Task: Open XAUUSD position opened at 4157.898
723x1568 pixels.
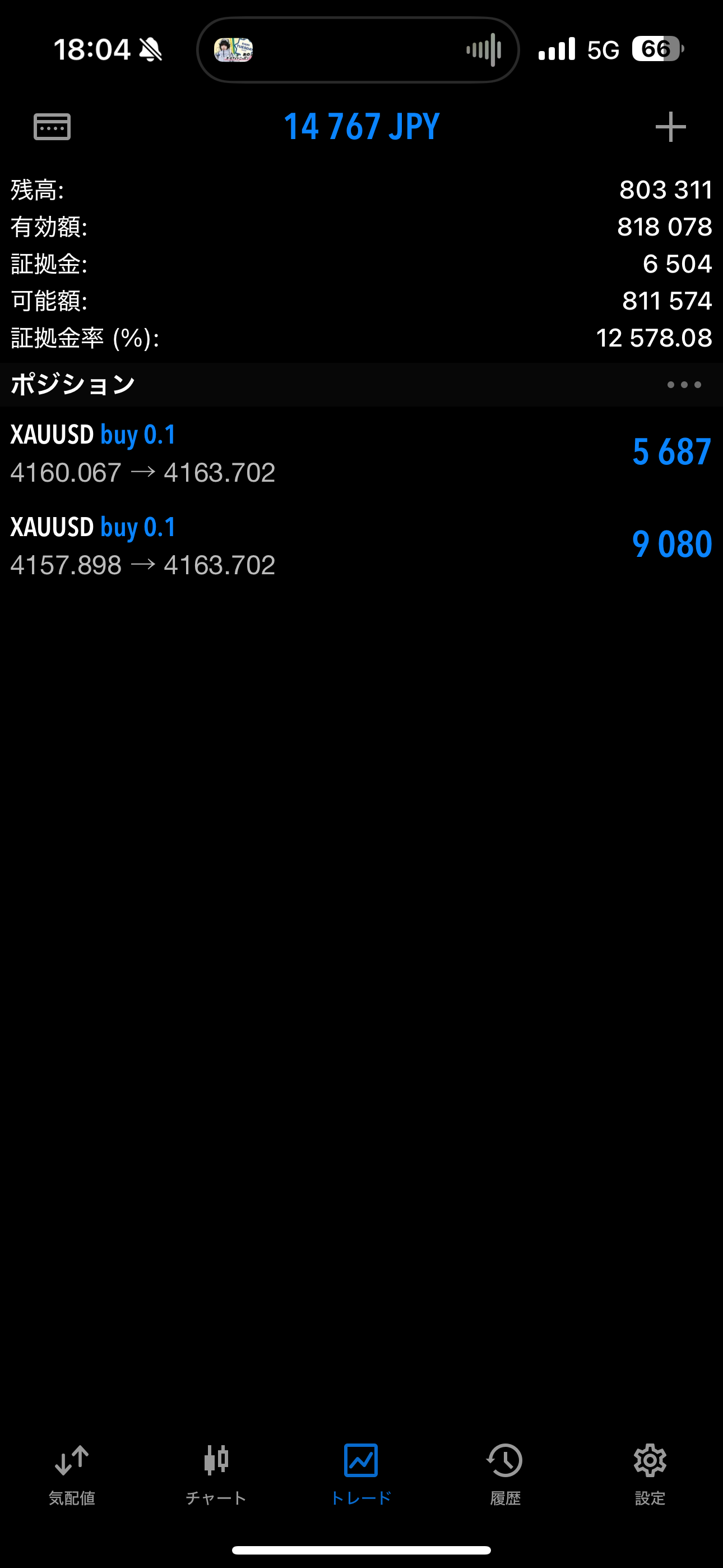Action: tap(361, 546)
